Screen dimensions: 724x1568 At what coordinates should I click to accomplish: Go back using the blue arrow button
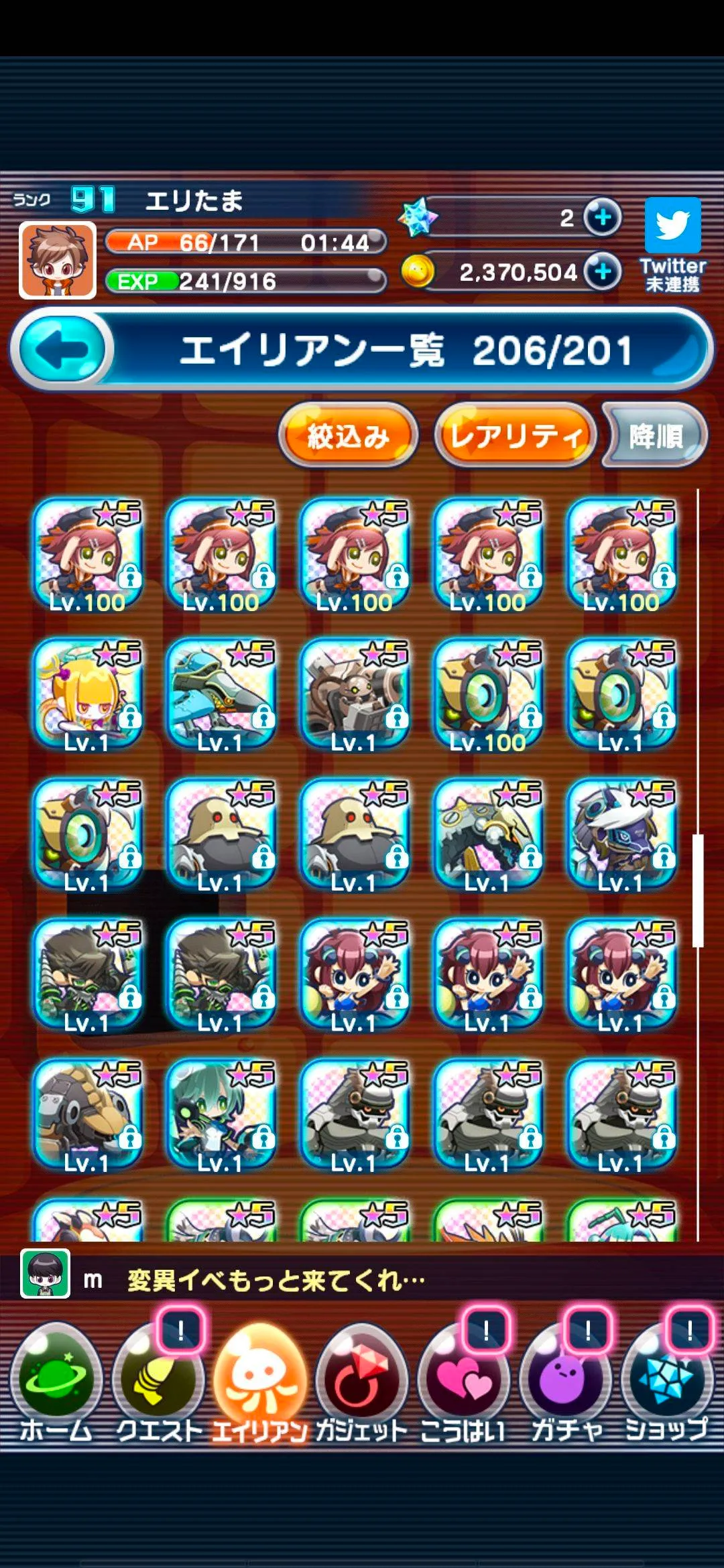pyautogui.click(x=64, y=350)
